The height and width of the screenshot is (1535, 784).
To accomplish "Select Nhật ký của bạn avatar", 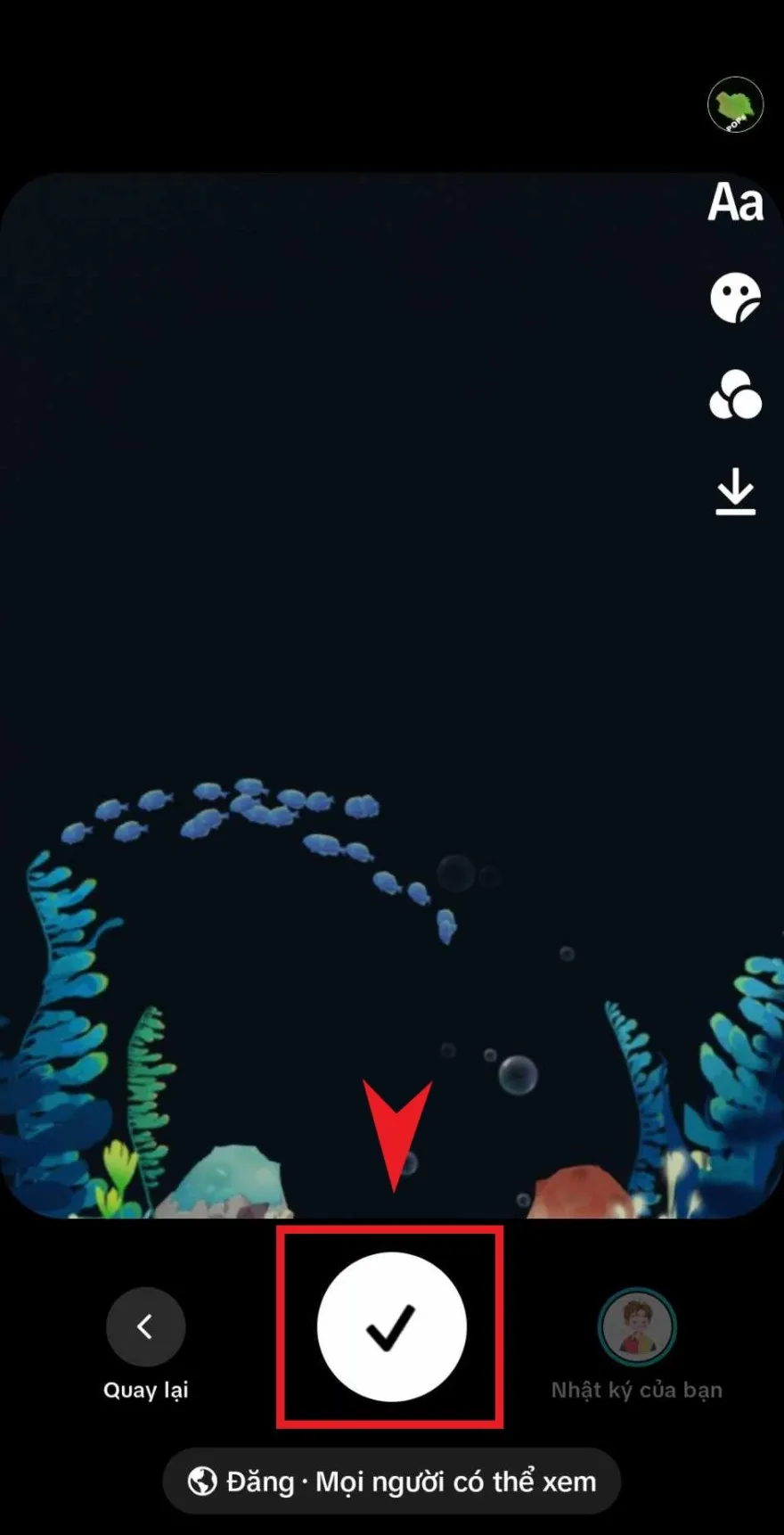I will 636,1326.
